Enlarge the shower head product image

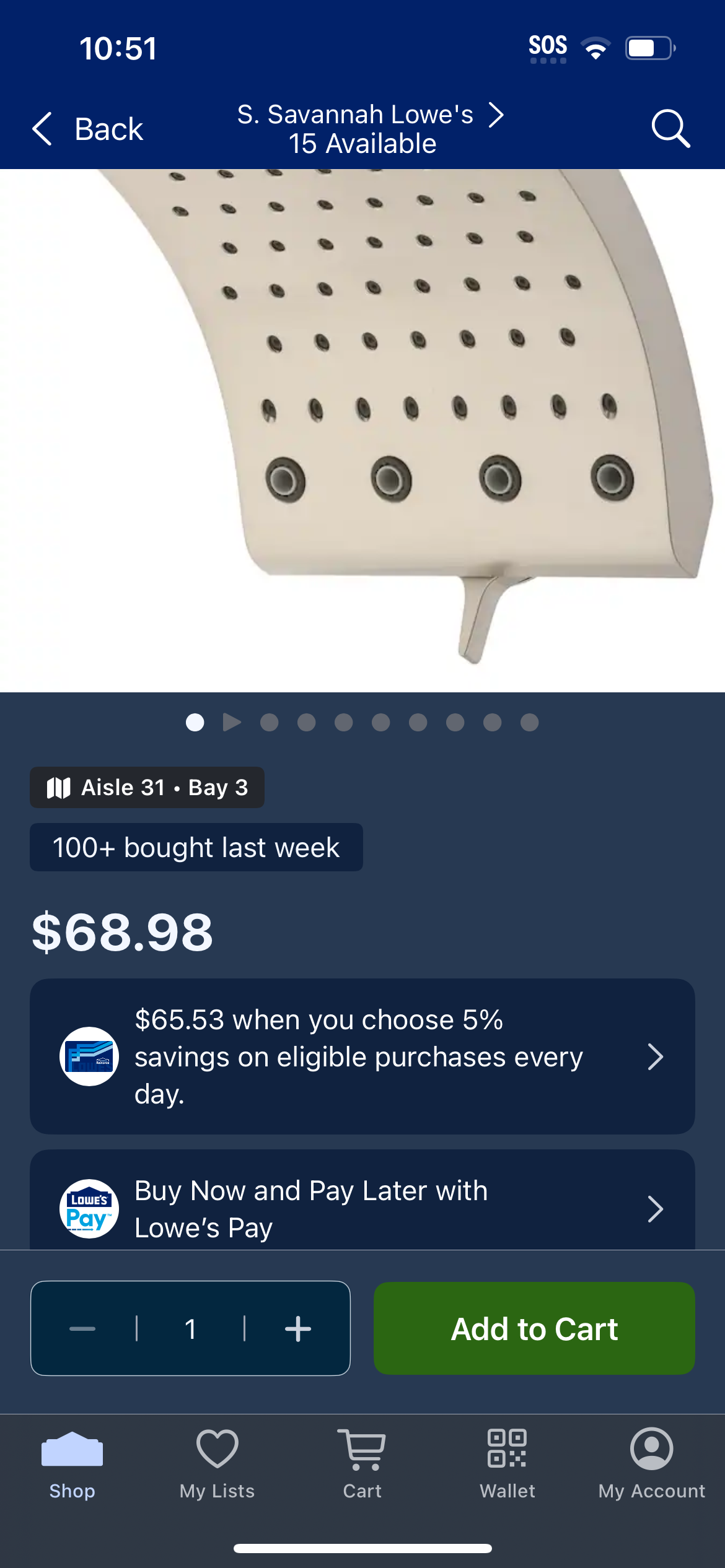pos(362,430)
